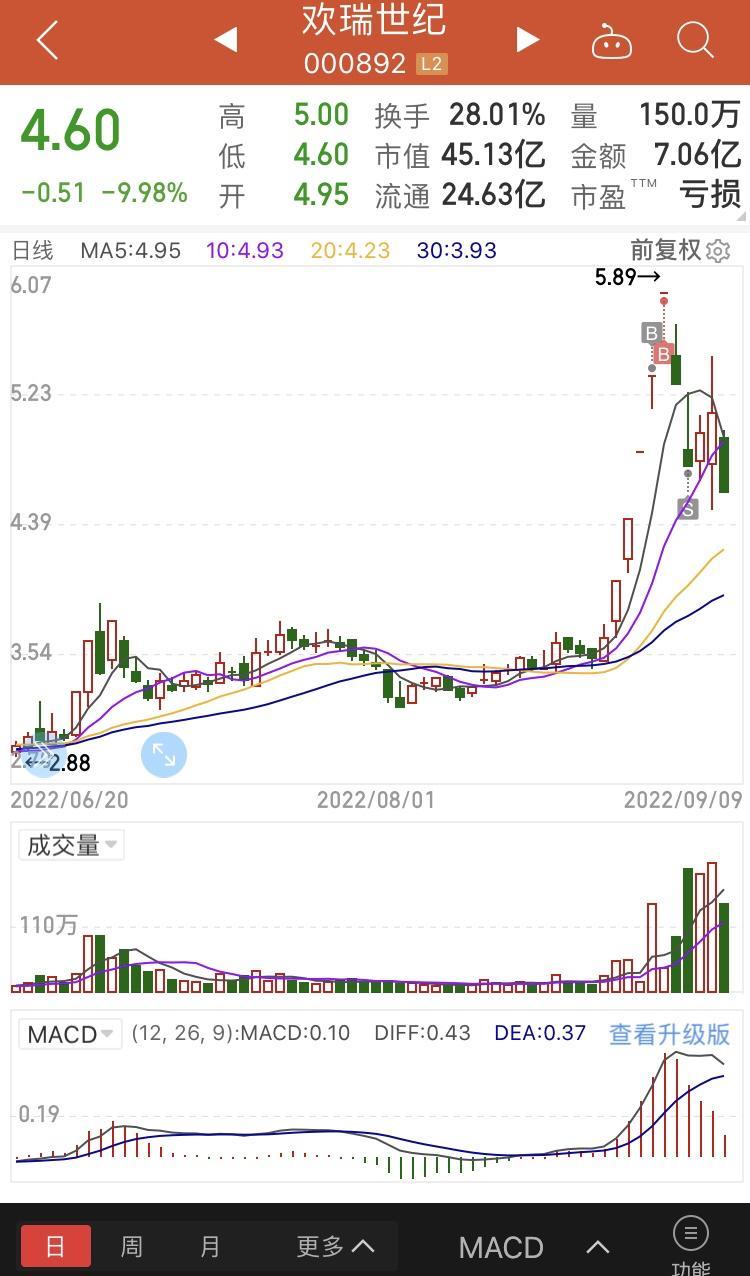Open the 功能 menu

tap(691, 1246)
